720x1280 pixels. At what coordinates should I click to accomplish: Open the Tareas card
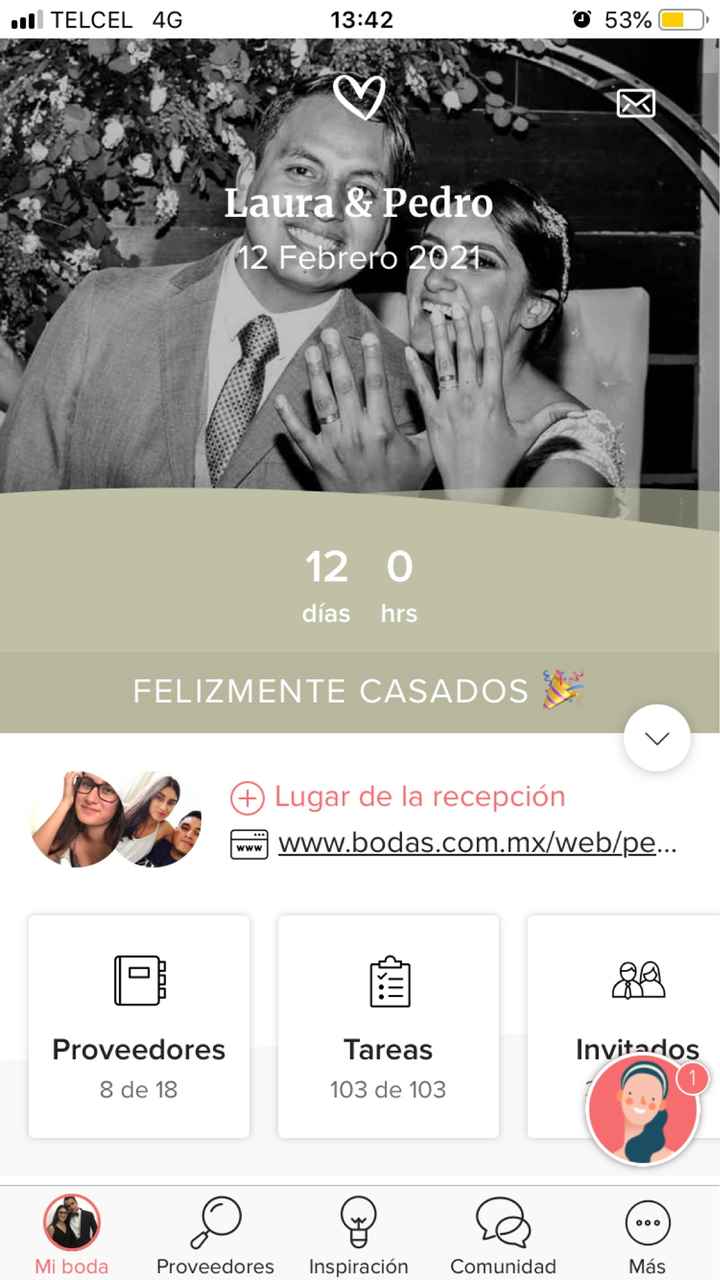pos(388,1026)
